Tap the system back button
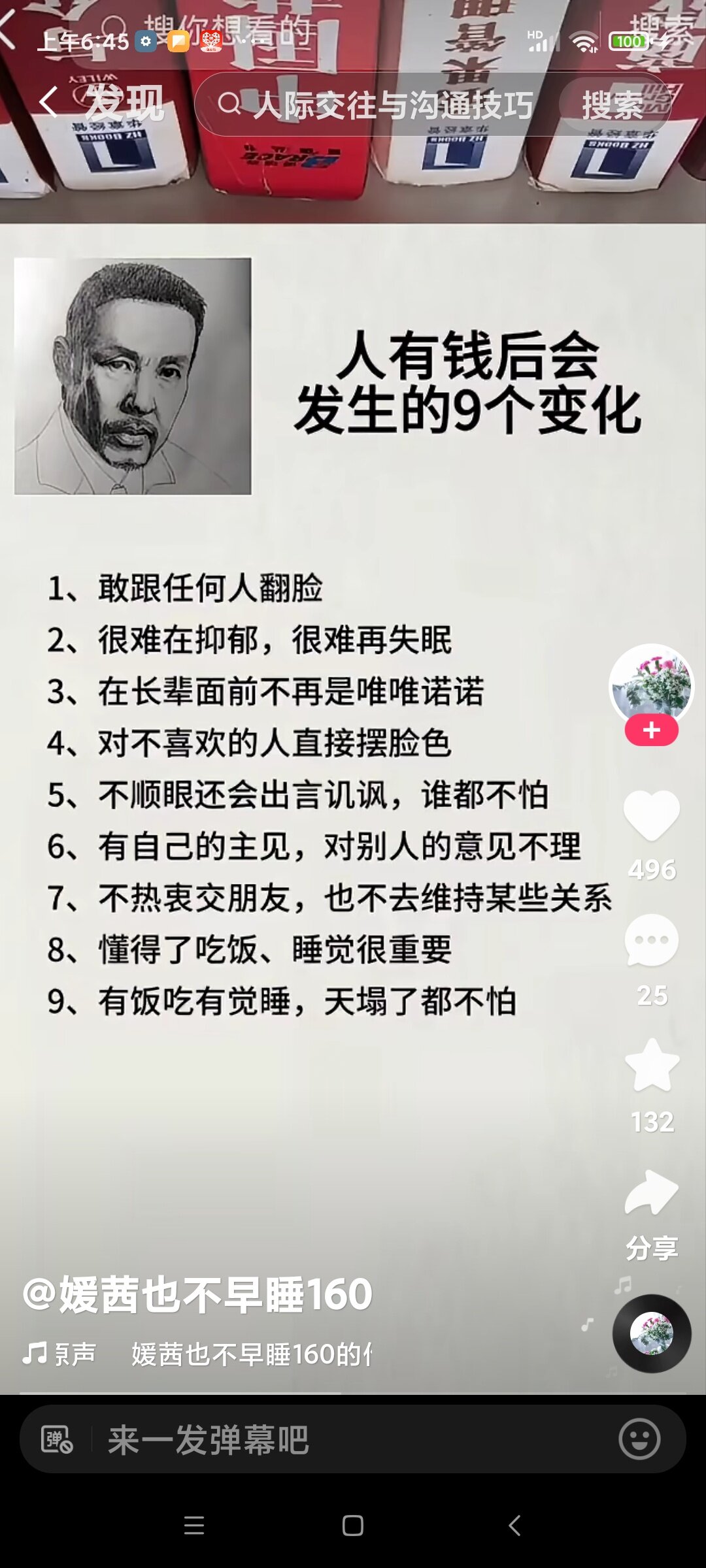 514,1526
